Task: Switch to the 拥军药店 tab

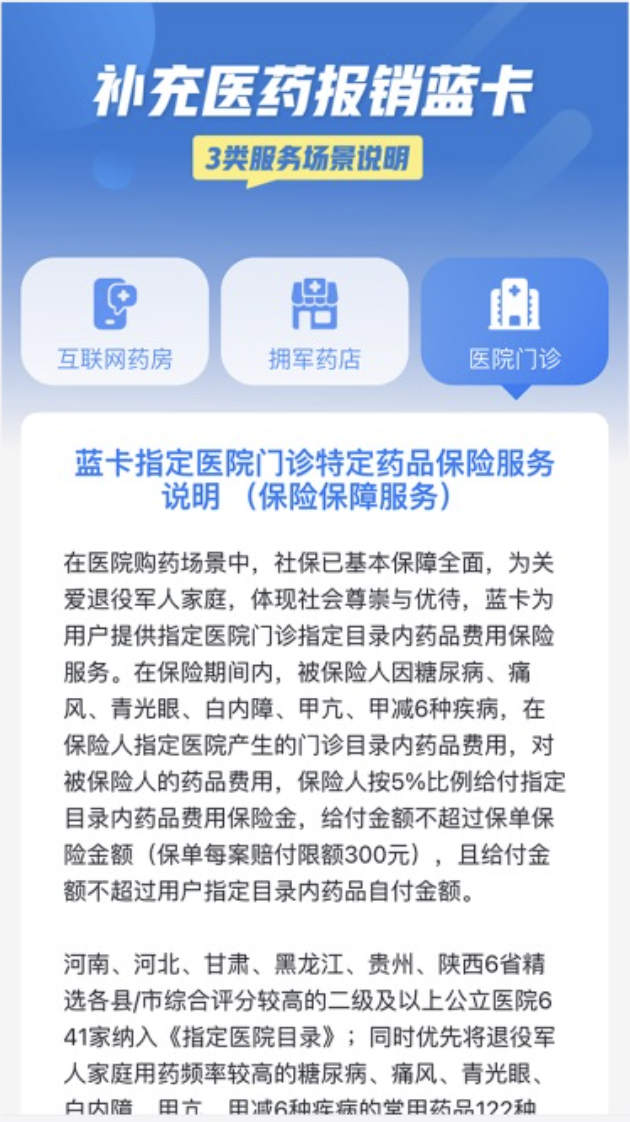Action: [314, 321]
